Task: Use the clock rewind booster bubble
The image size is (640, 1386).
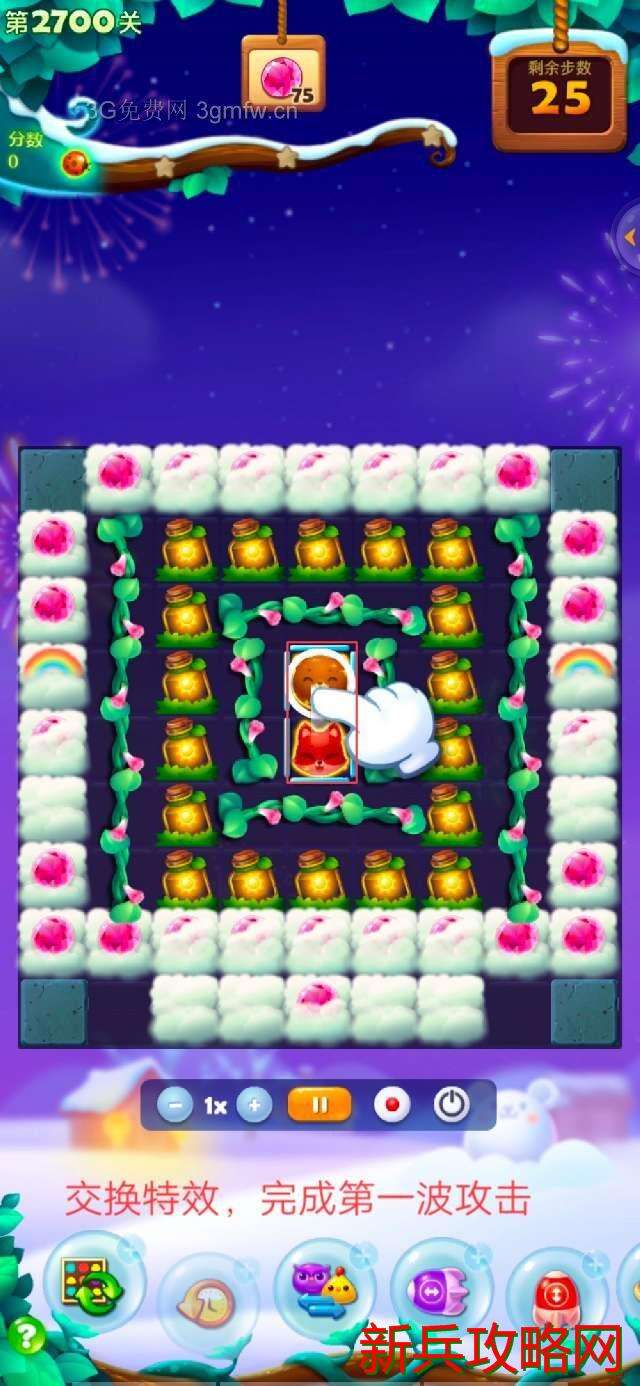Action: tap(208, 1300)
